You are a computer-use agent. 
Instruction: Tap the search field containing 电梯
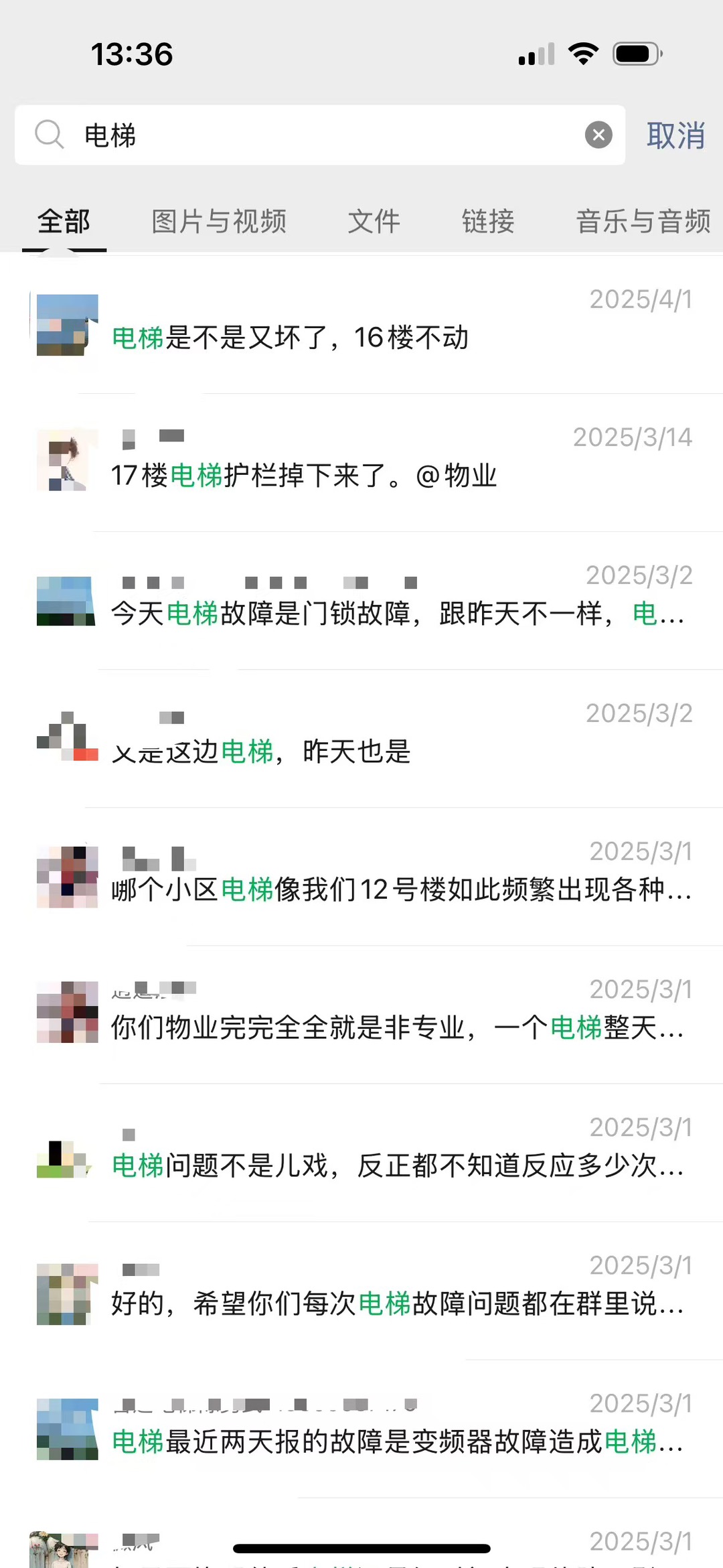(x=321, y=135)
